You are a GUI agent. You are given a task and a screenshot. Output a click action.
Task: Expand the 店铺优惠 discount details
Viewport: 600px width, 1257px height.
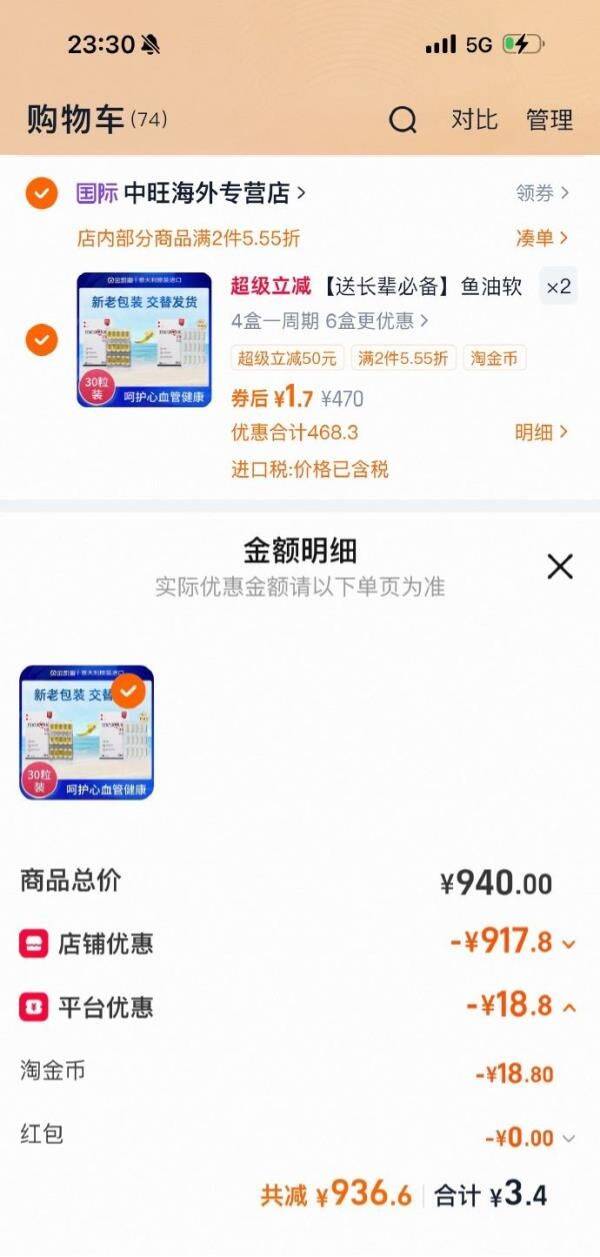point(512,942)
